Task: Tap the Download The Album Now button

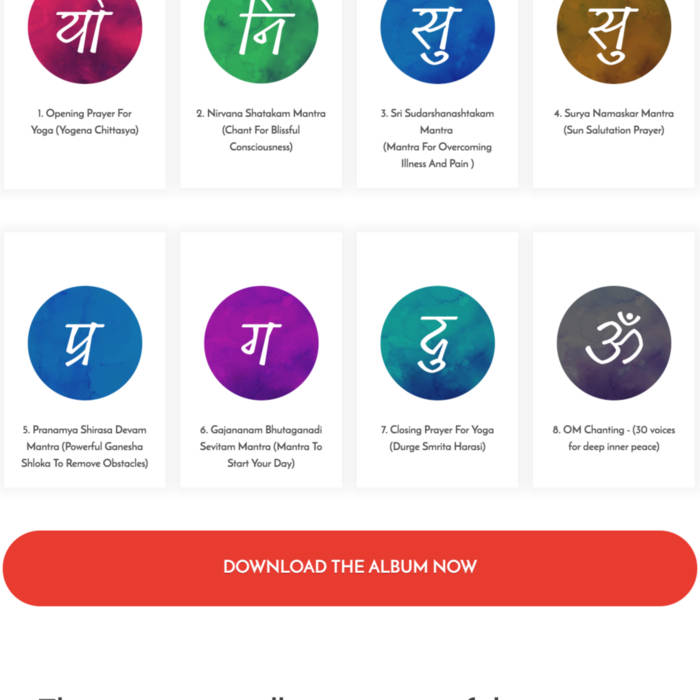Action: 349,567
